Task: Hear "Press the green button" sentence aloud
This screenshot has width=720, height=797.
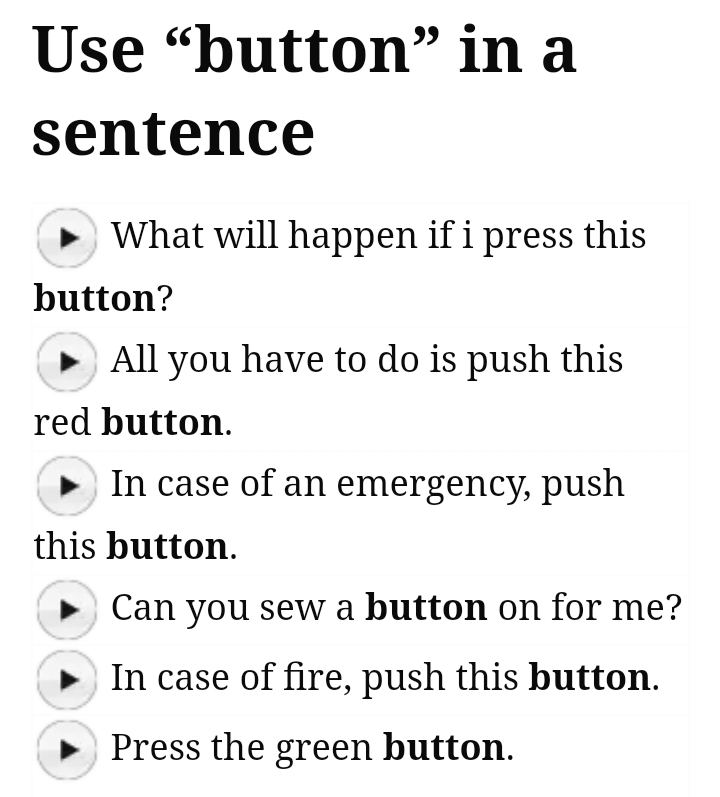Action: pyautogui.click(x=66, y=748)
